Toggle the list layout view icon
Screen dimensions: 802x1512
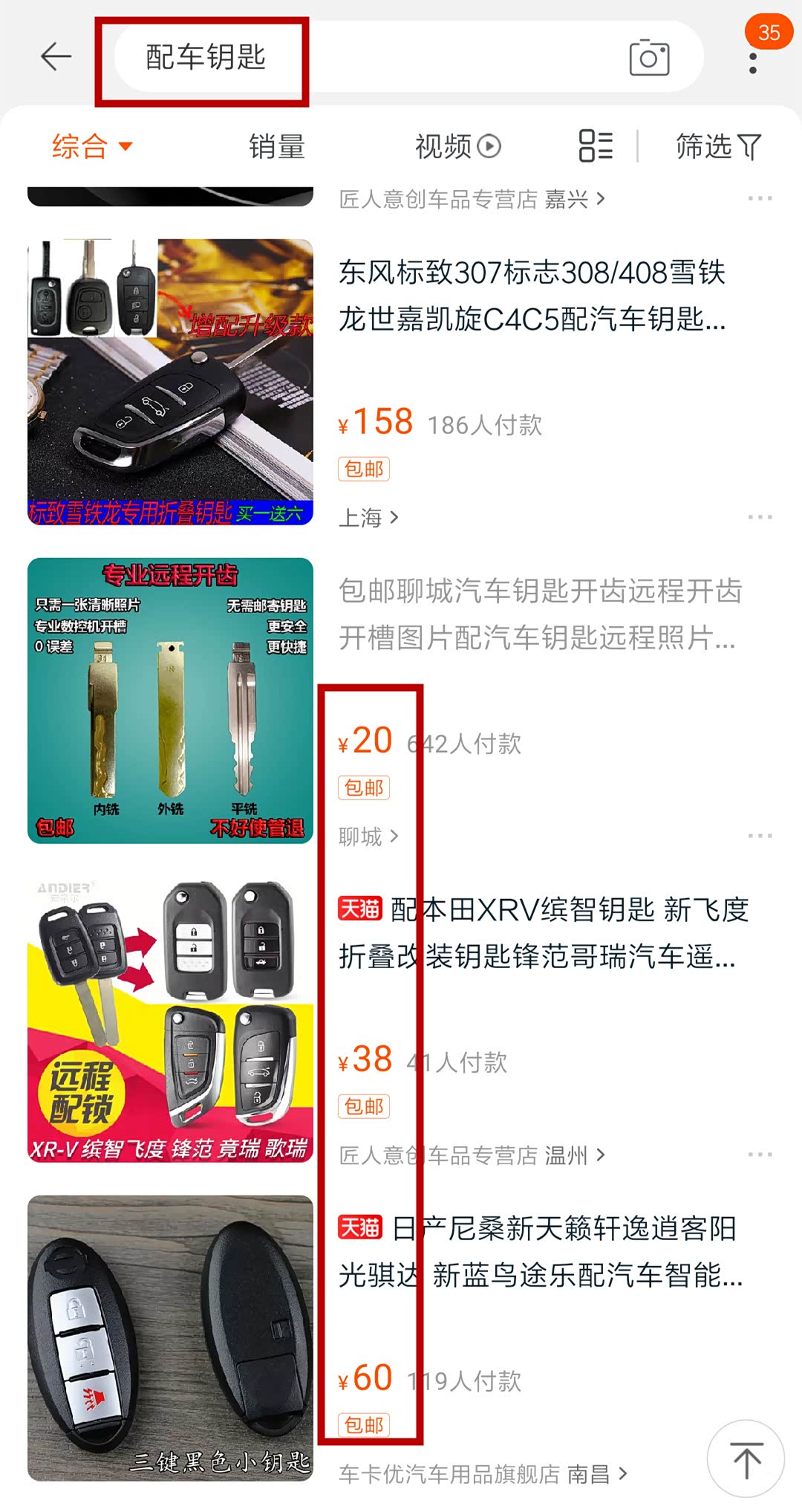(596, 146)
